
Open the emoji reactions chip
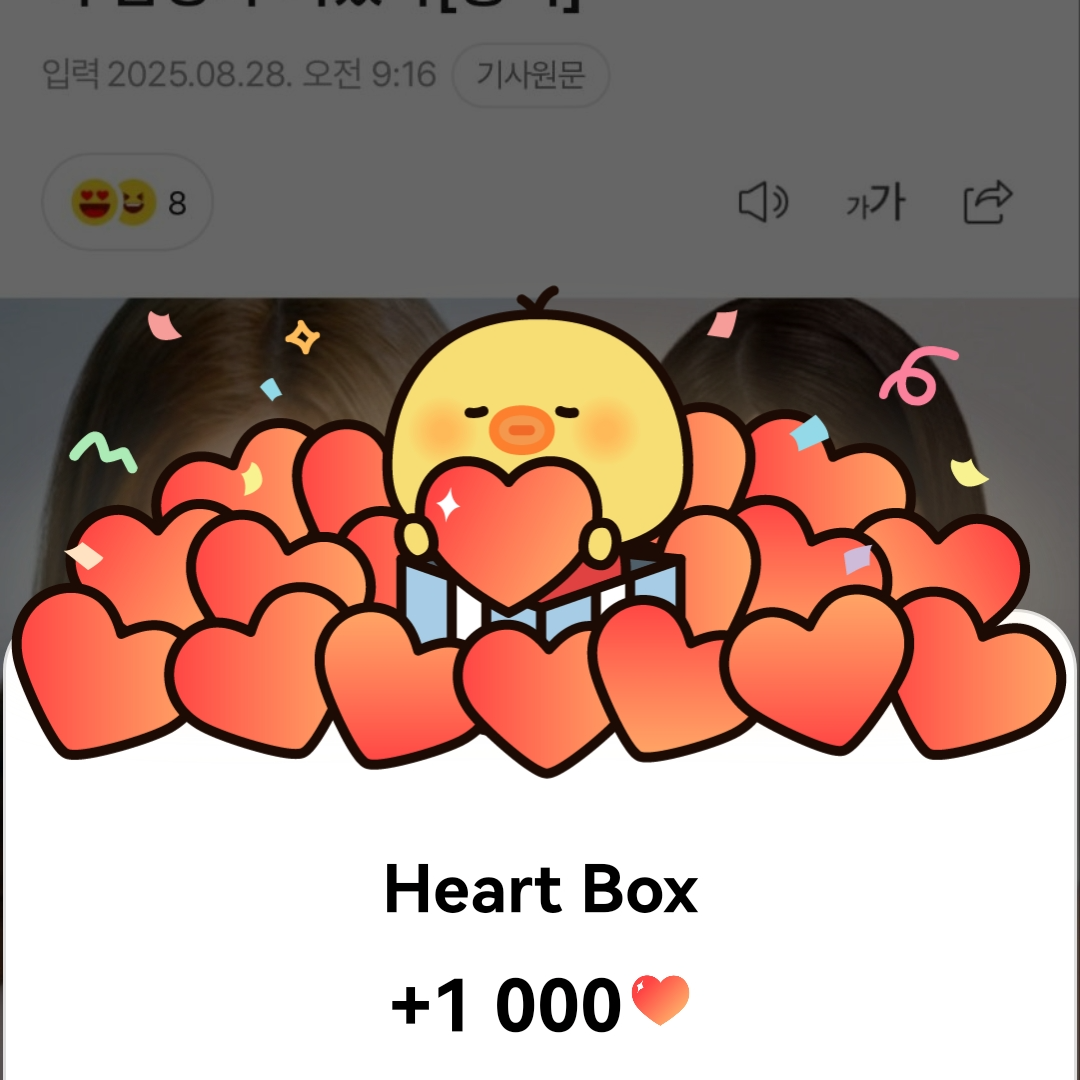(128, 204)
